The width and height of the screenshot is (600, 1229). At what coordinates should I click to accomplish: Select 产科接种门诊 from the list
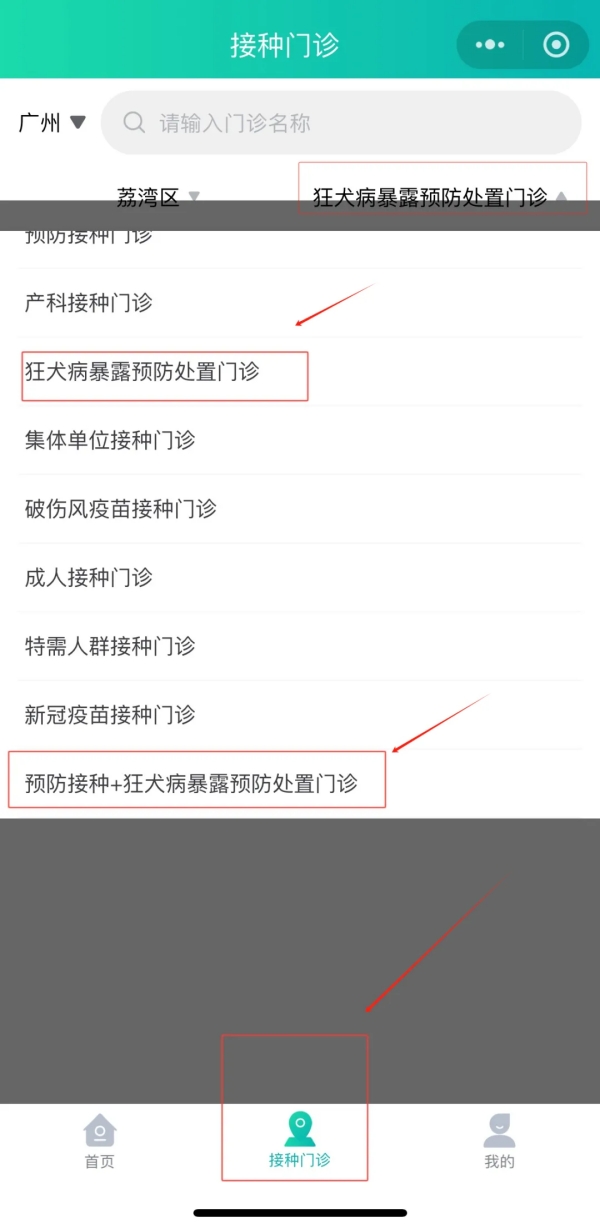click(300, 303)
